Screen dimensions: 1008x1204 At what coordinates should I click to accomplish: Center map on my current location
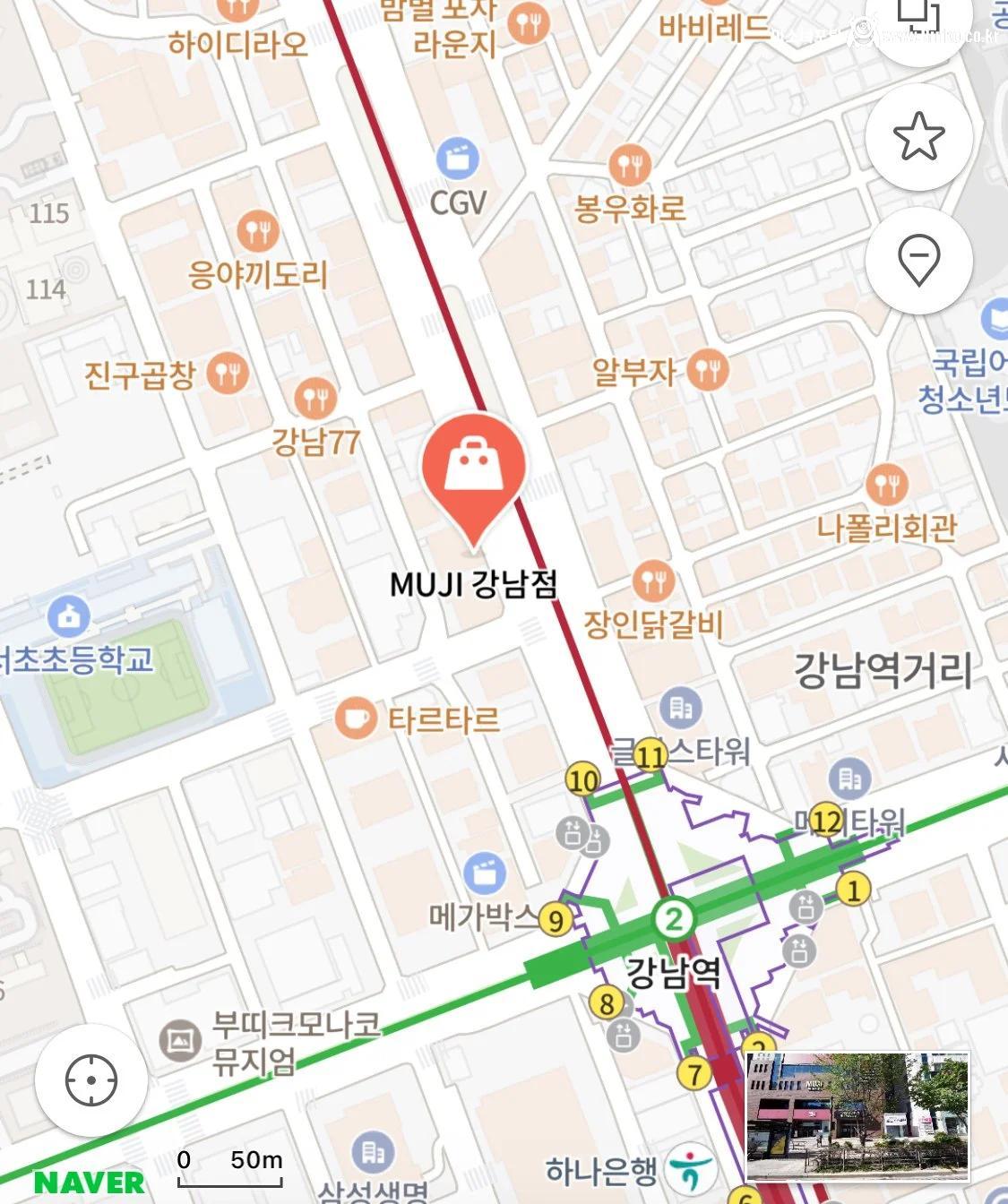click(x=91, y=1080)
